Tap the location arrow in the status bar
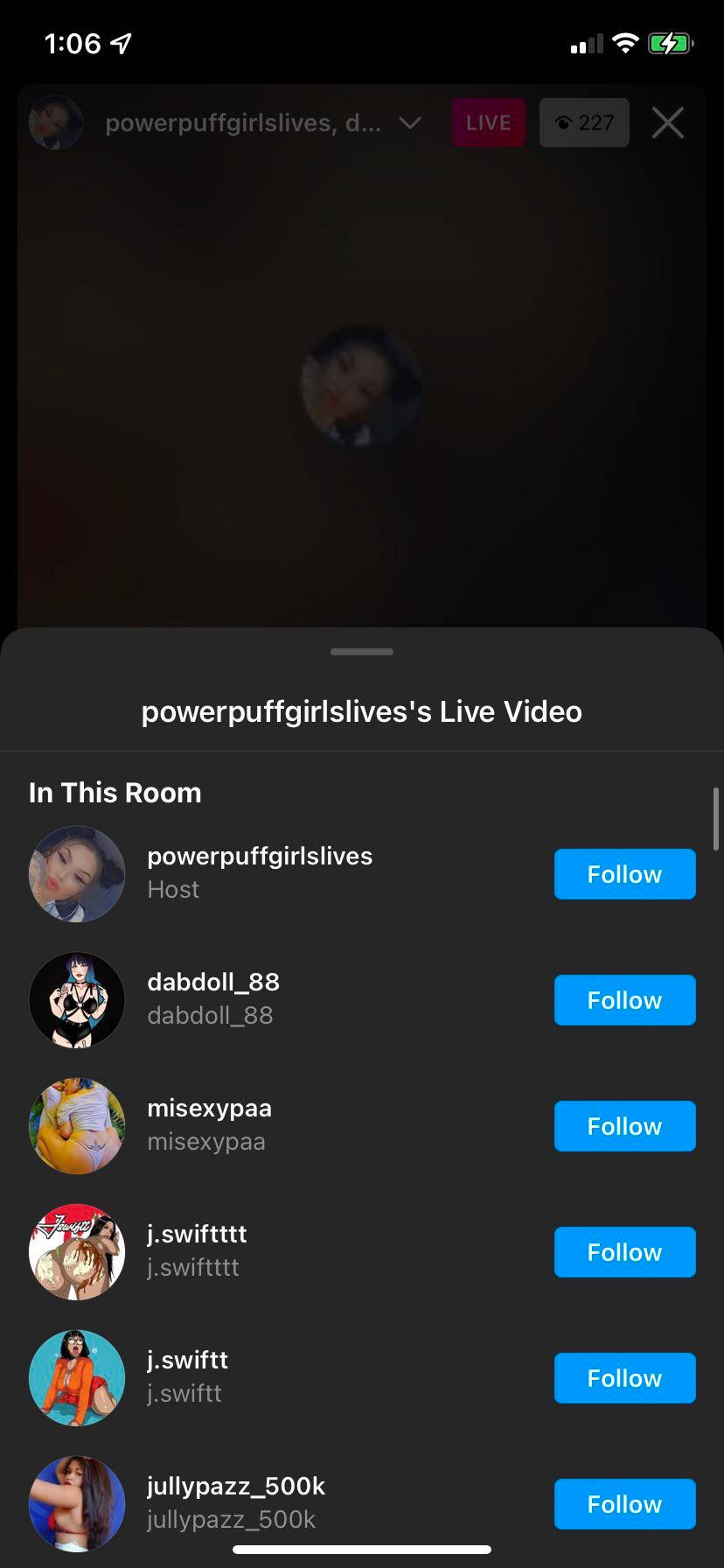 coord(121,42)
